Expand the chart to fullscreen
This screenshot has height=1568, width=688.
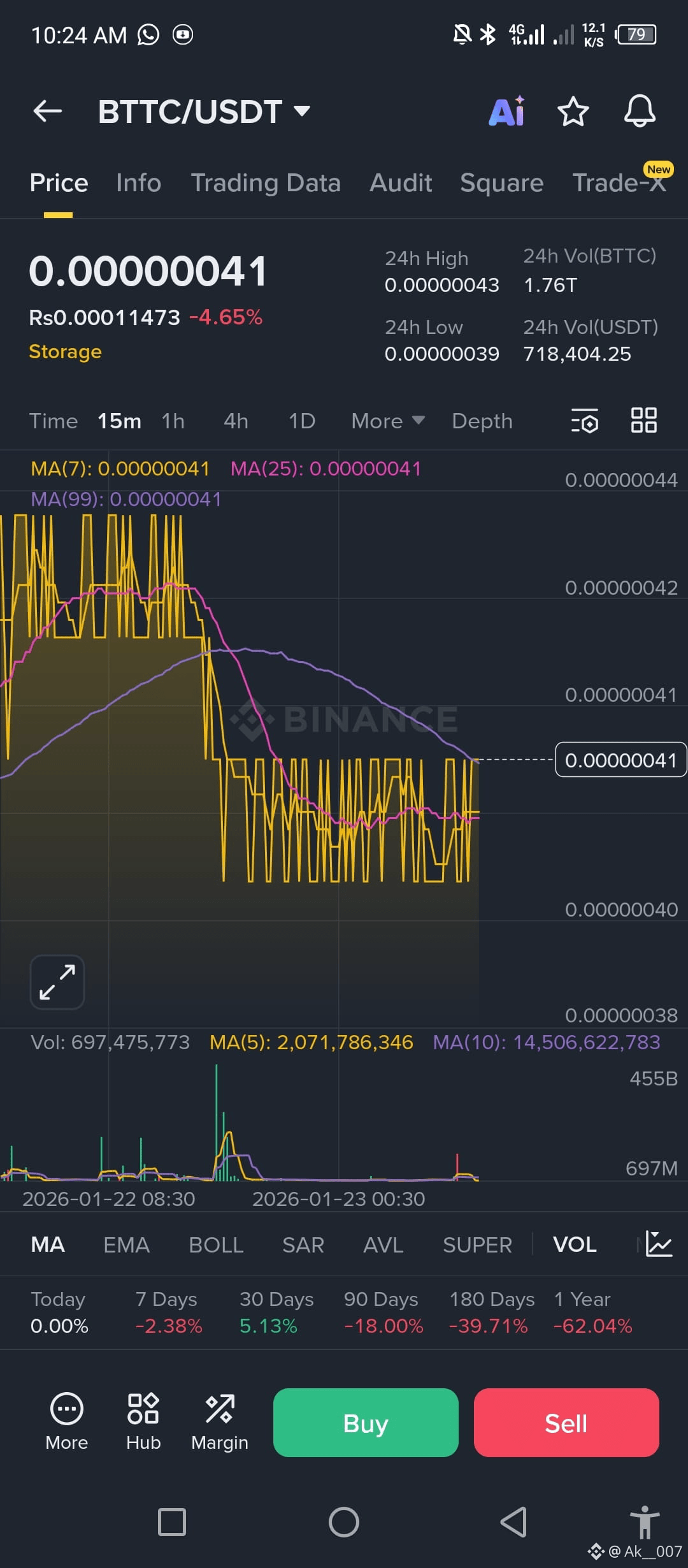pyautogui.click(x=57, y=982)
